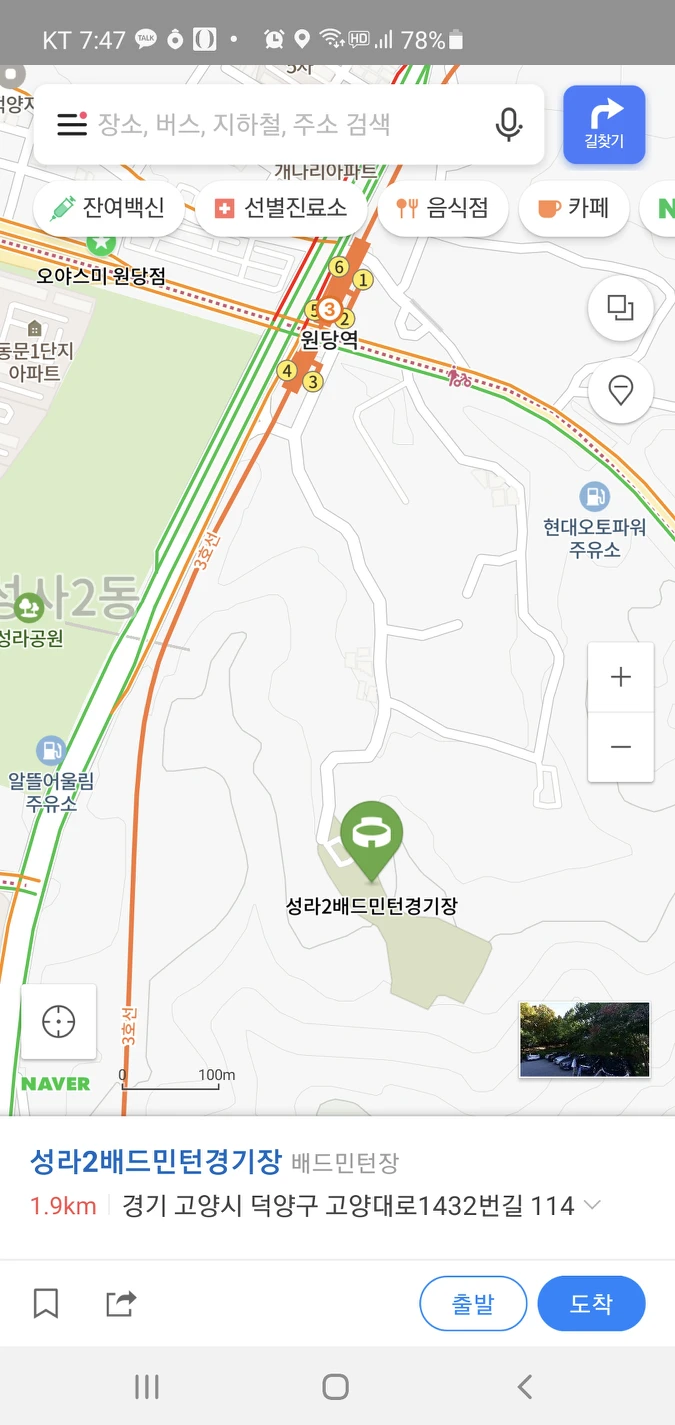The image size is (675, 1425).
Task: Open the saved places pin button
Action: tap(620, 389)
